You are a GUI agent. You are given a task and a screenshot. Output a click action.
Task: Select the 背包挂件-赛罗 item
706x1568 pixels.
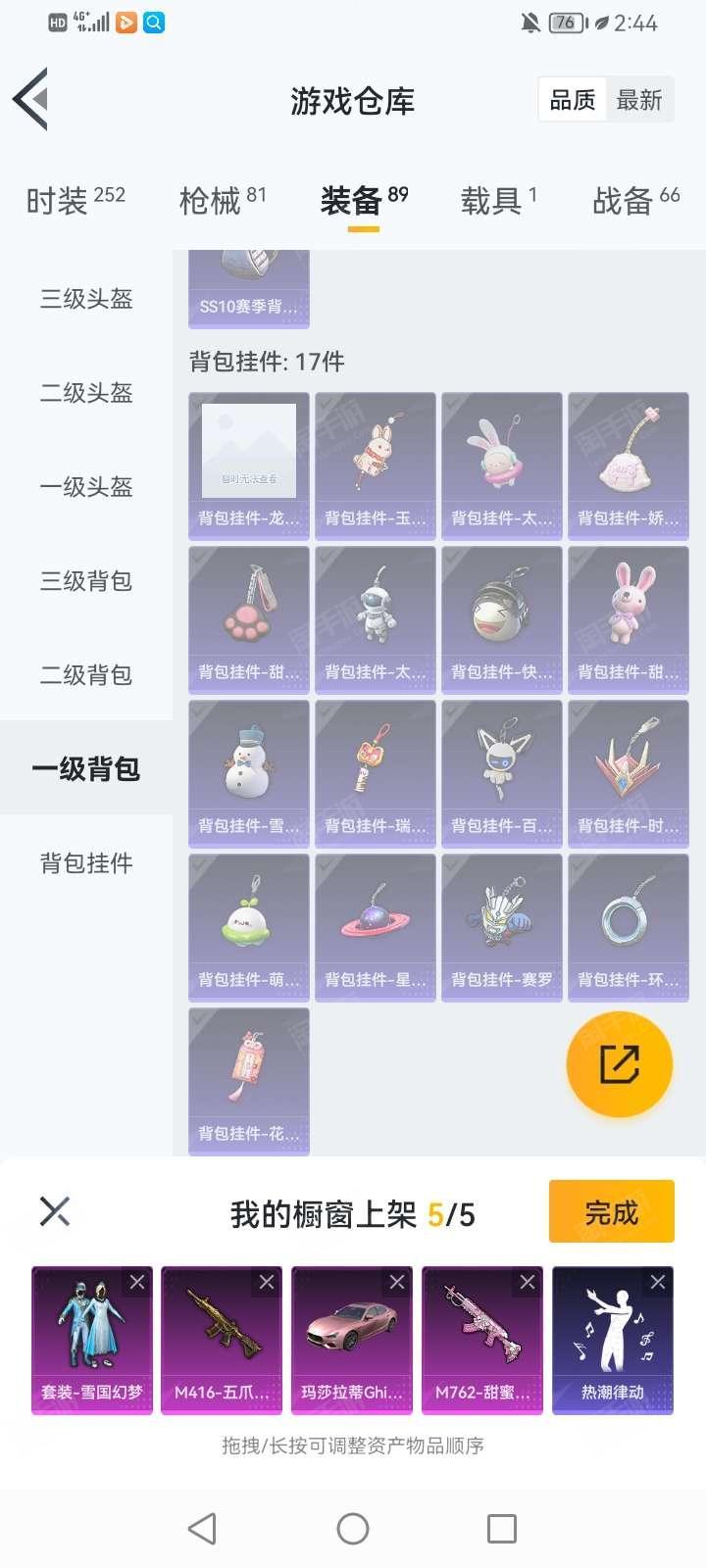(x=502, y=926)
